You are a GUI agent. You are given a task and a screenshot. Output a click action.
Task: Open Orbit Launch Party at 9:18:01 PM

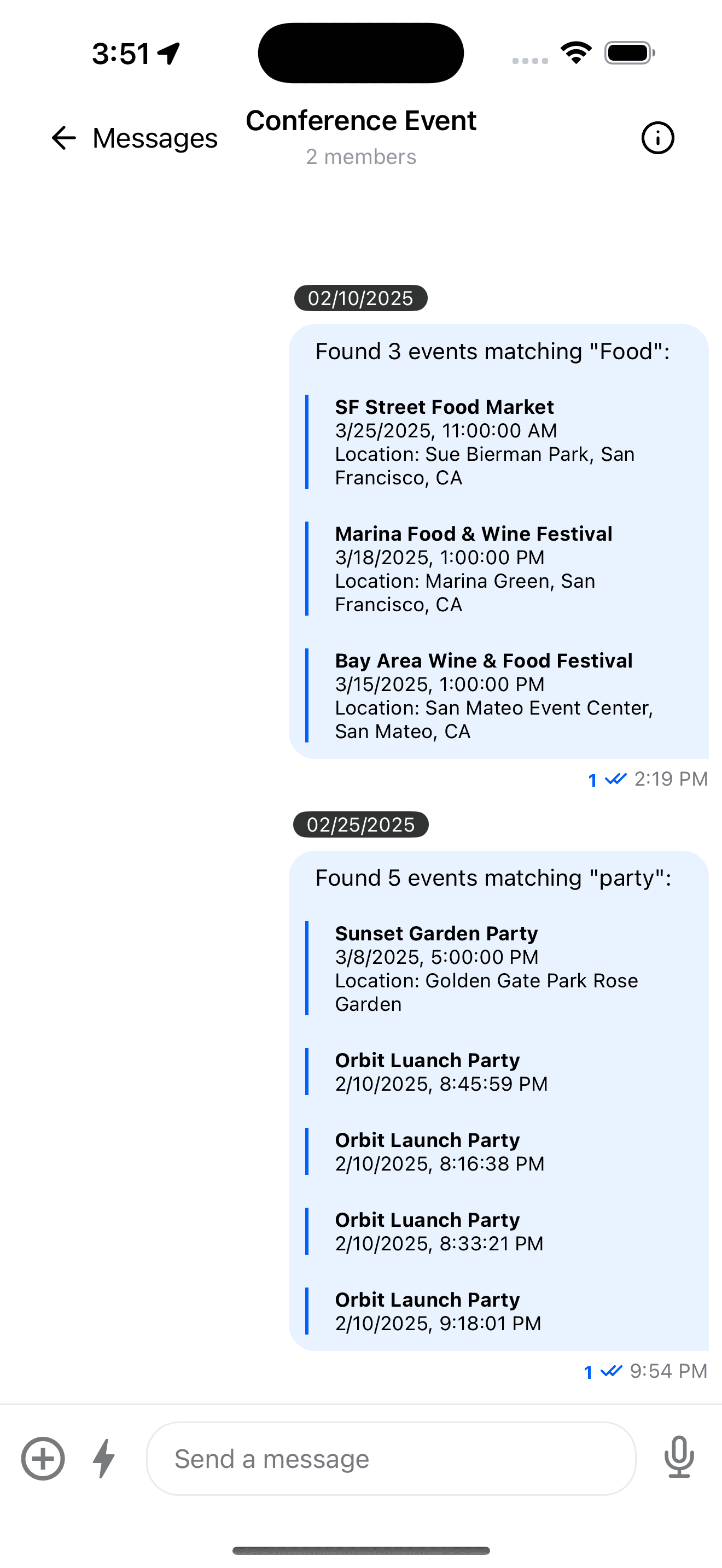(427, 1300)
